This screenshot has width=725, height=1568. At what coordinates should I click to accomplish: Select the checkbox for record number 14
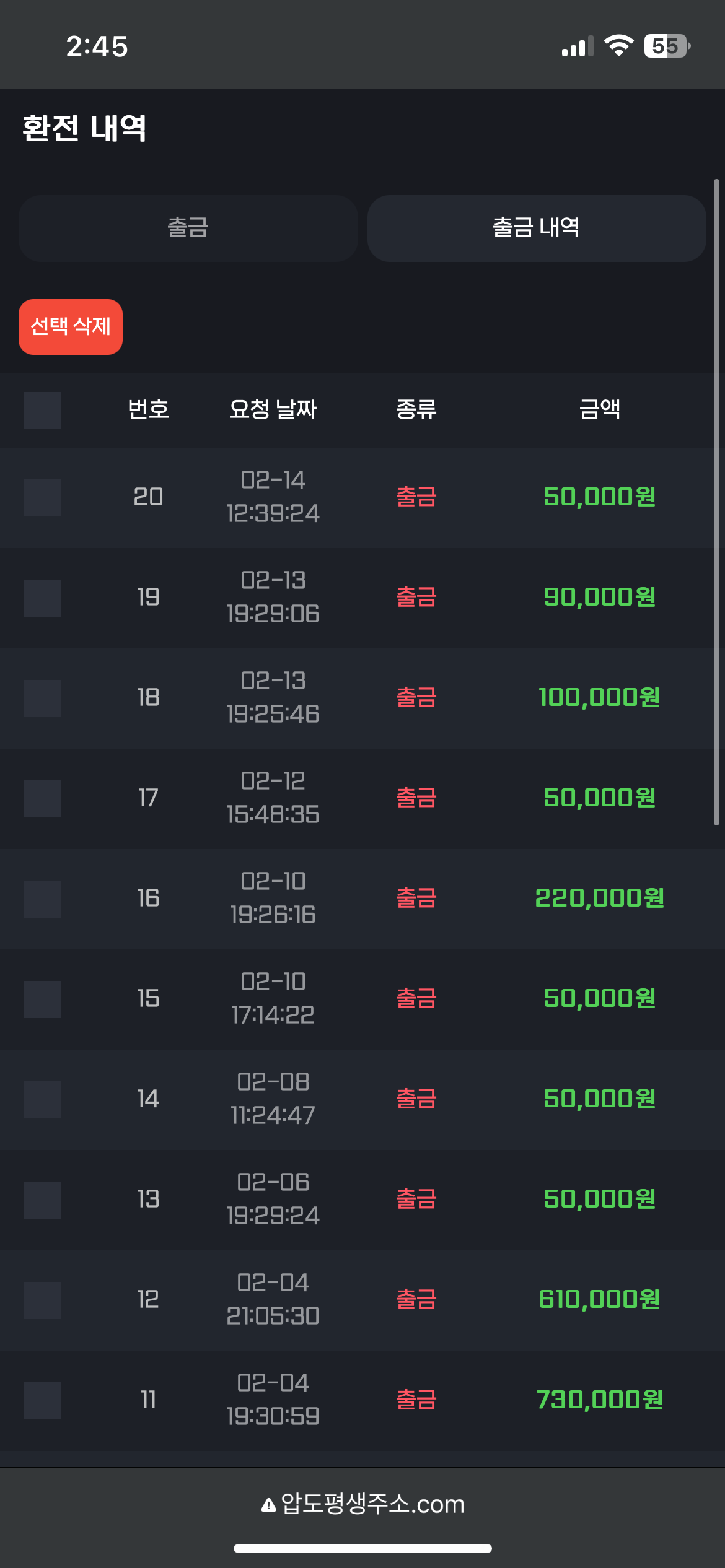(x=43, y=1099)
